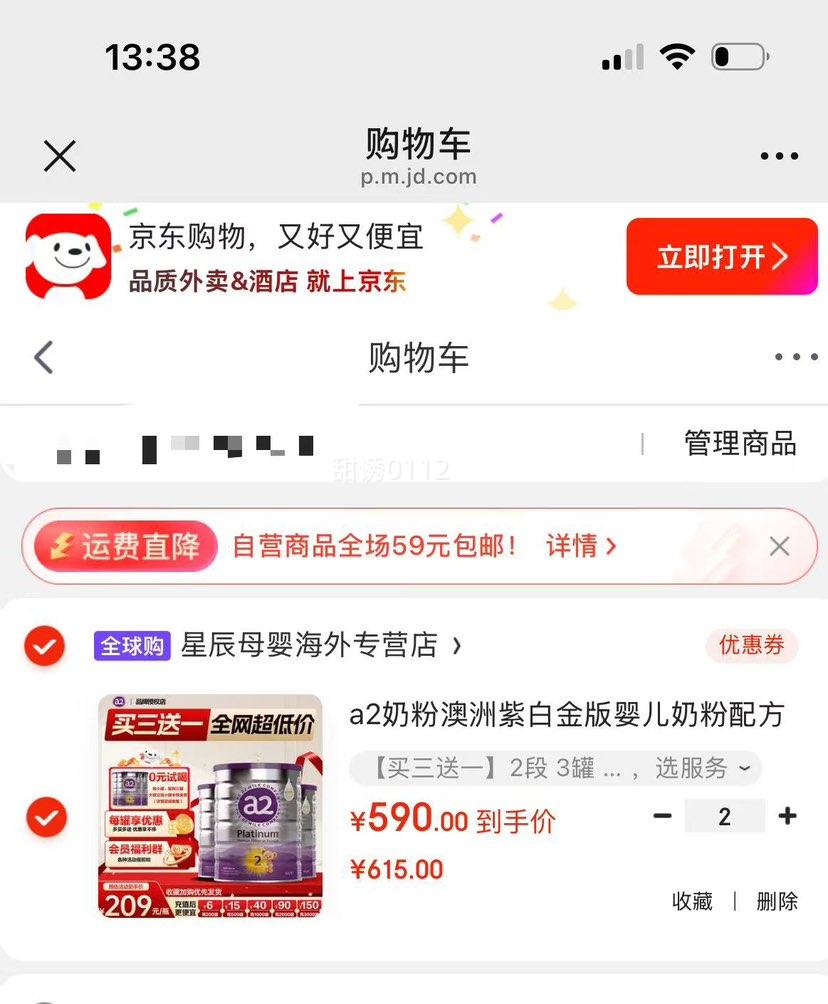This screenshot has width=828, height=1004.
Task: Close the page with the X icon
Action: pyautogui.click(x=58, y=156)
